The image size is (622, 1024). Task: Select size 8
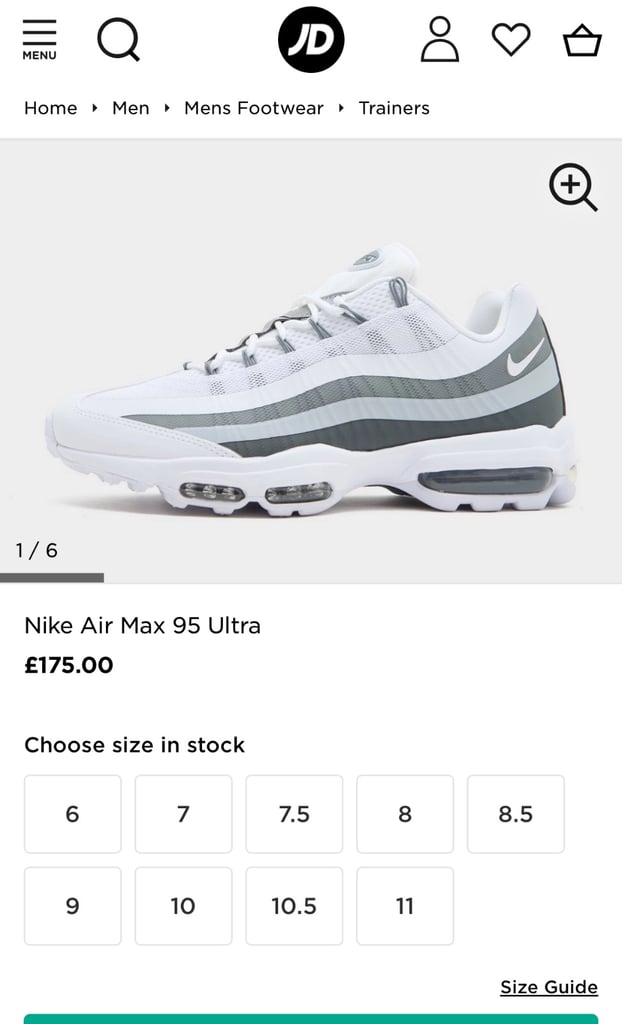tap(405, 814)
